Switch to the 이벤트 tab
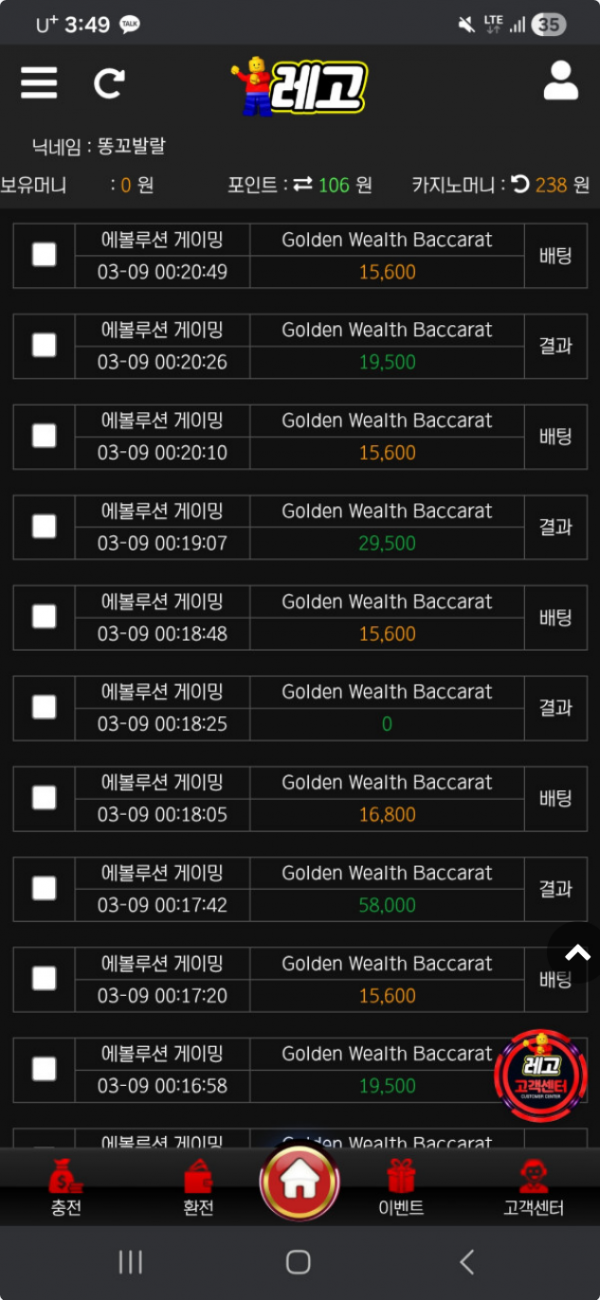The image size is (600, 1300). 401,1188
